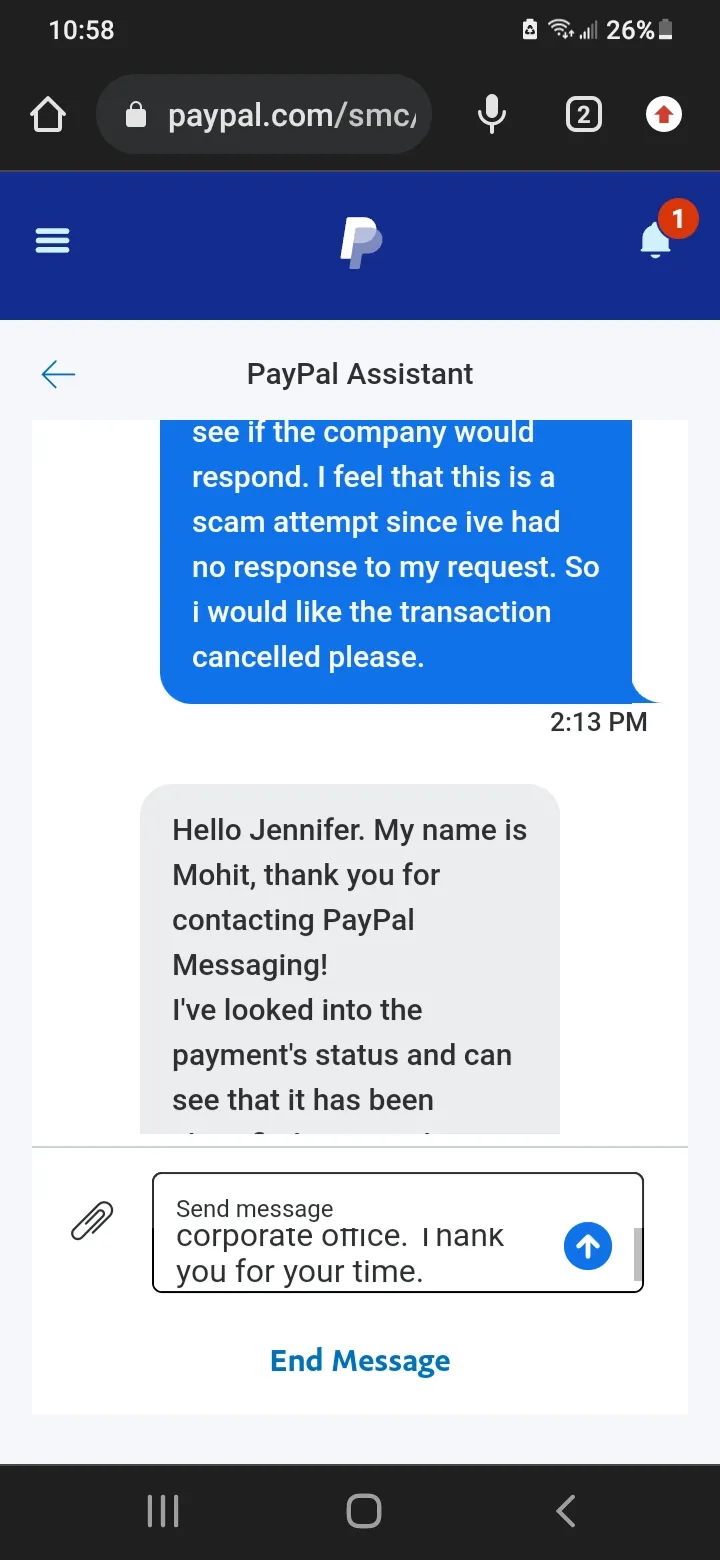Tap the red browser update icon
The image size is (720, 1560).
pos(664,116)
